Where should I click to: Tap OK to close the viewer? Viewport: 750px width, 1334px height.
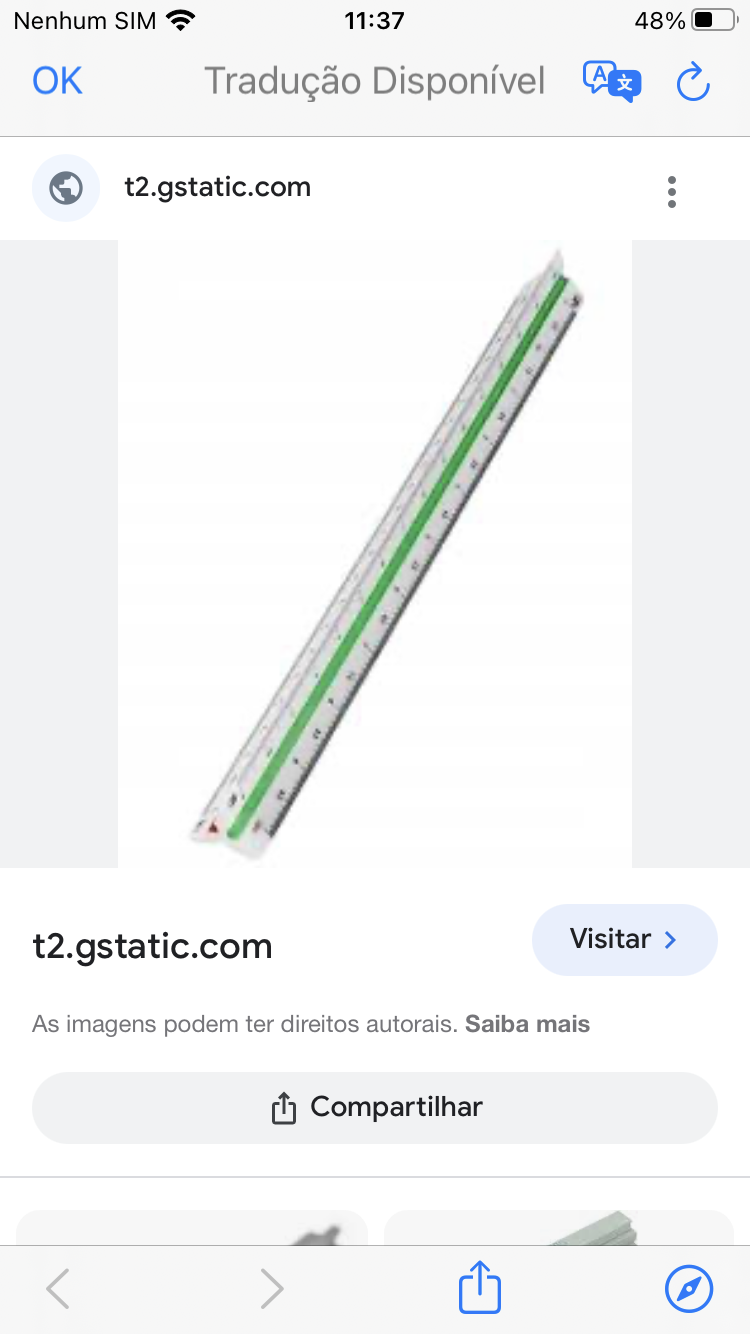tap(57, 81)
